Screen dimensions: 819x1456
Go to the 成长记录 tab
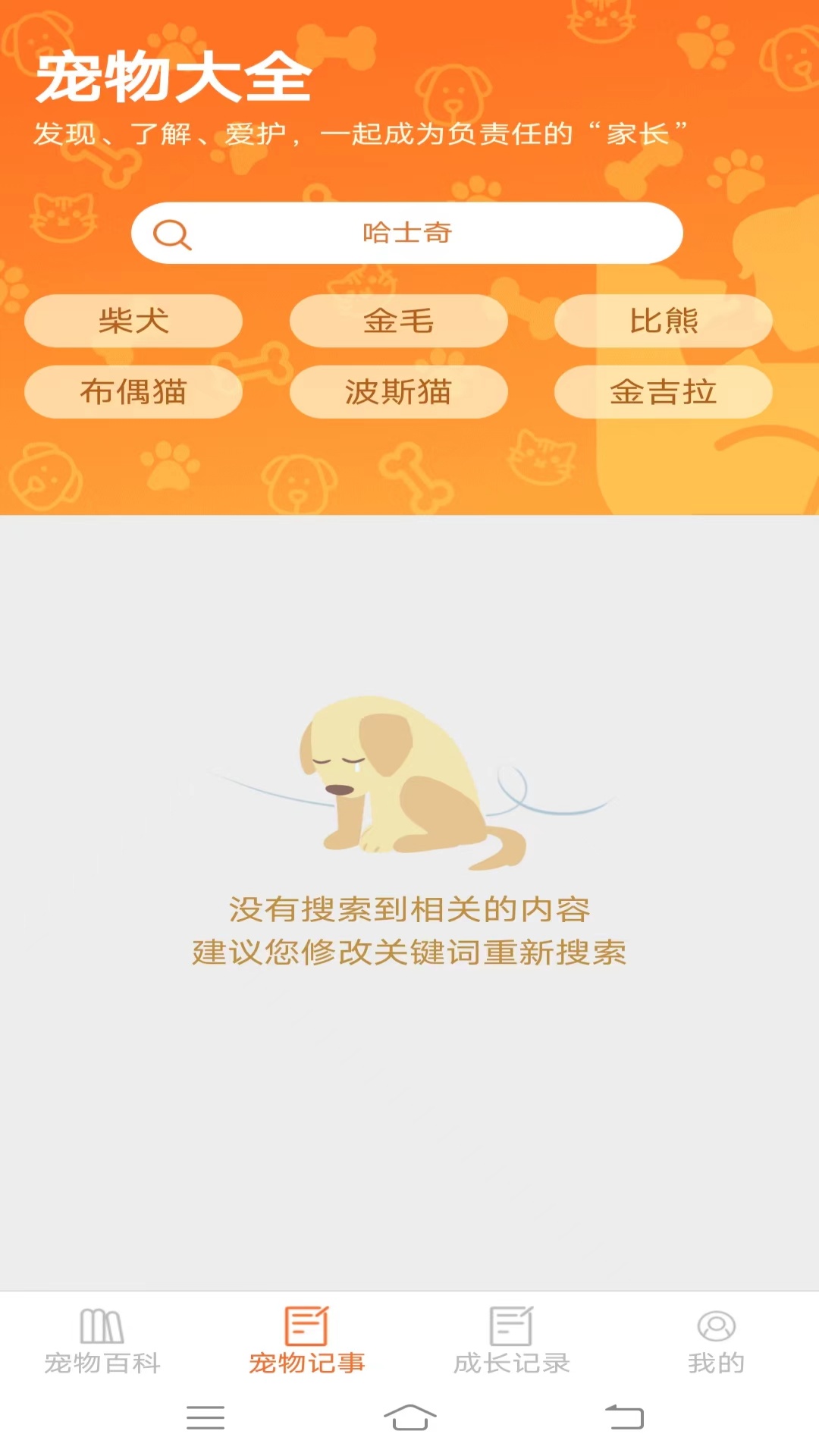tap(512, 1341)
